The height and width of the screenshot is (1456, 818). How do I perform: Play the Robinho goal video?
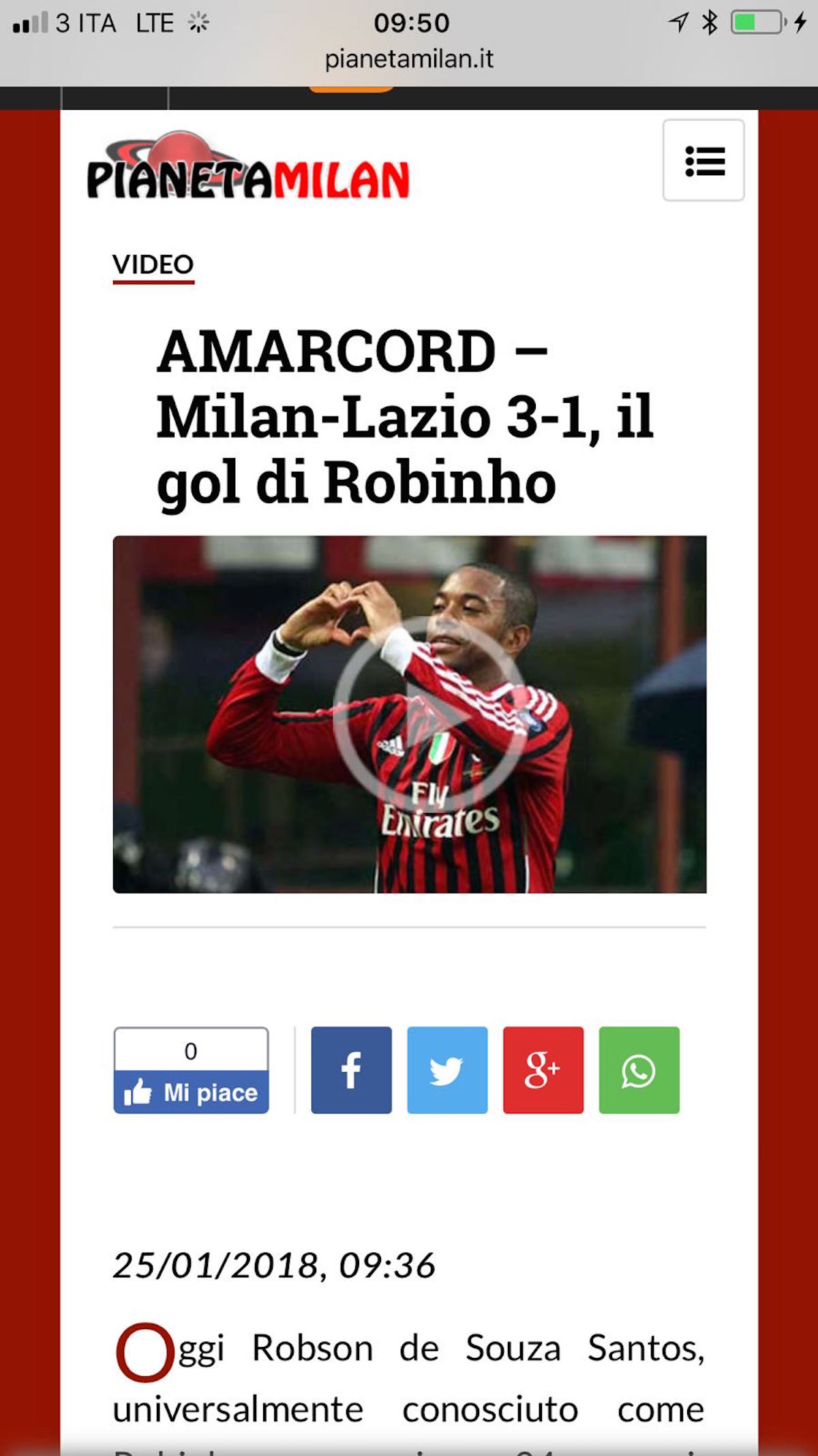(x=429, y=714)
